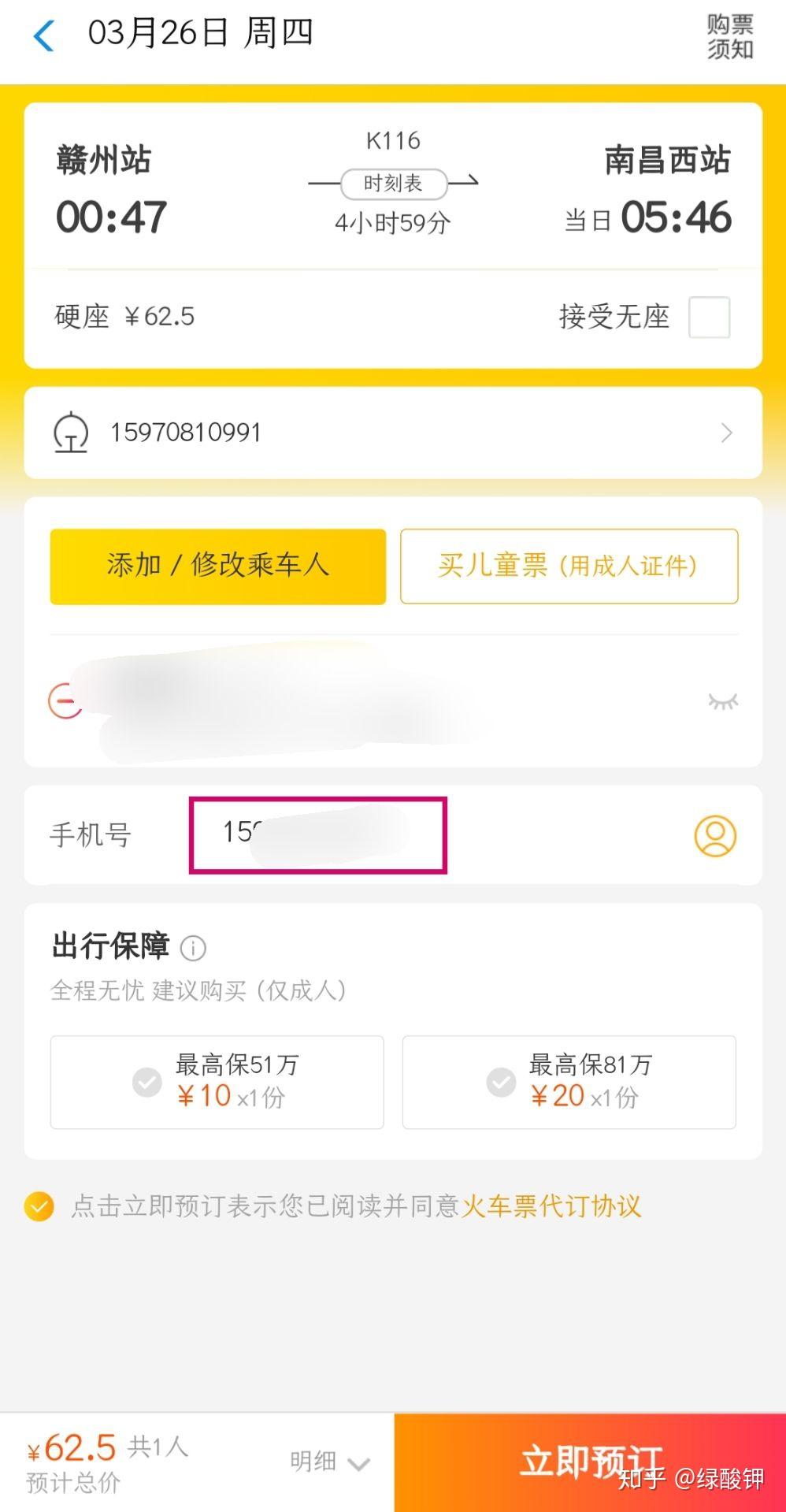Remove the listed passenger with minus icon
Viewport: 786px width, 1512px height.
tap(65, 700)
